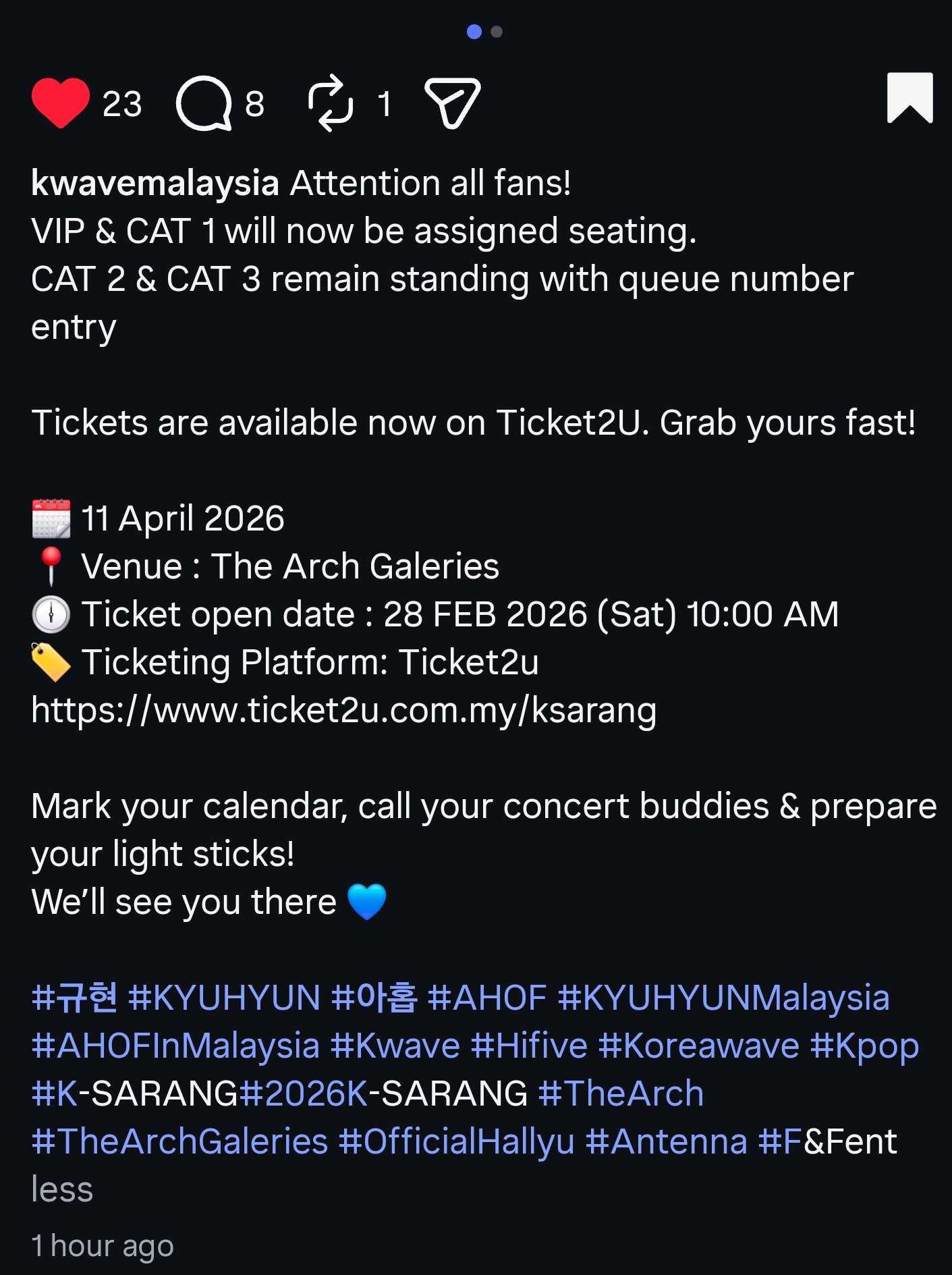
Task: Open the #Kpop hashtag
Action: (864, 1046)
